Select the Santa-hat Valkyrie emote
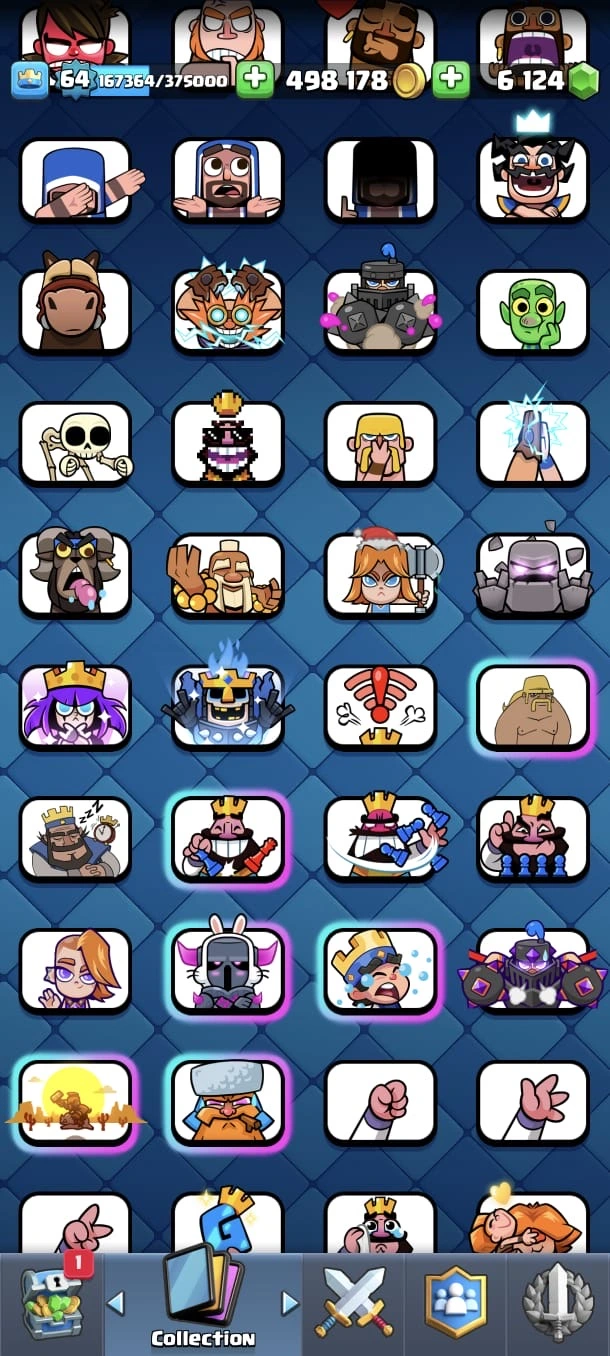 click(x=380, y=575)
